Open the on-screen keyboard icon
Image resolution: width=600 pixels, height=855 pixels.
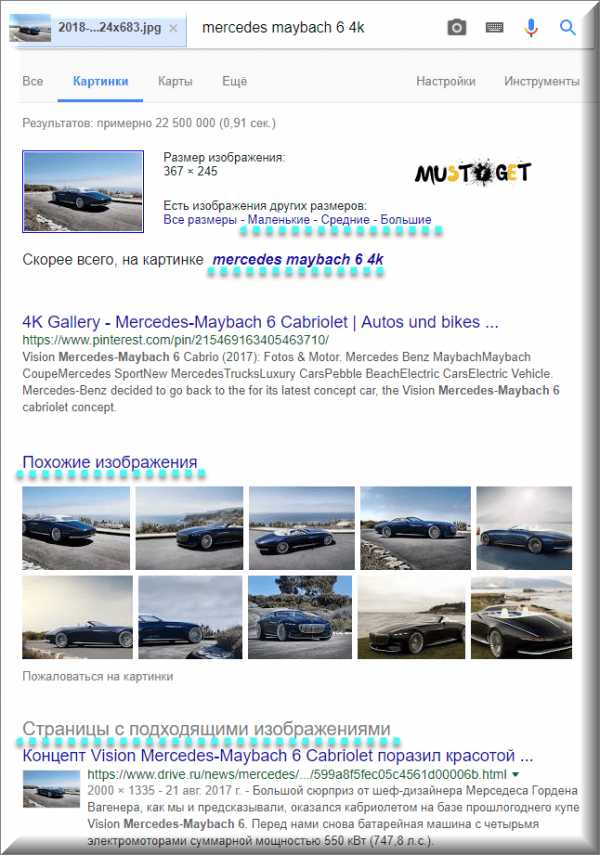pyautogui.click(x=494, y=28)
